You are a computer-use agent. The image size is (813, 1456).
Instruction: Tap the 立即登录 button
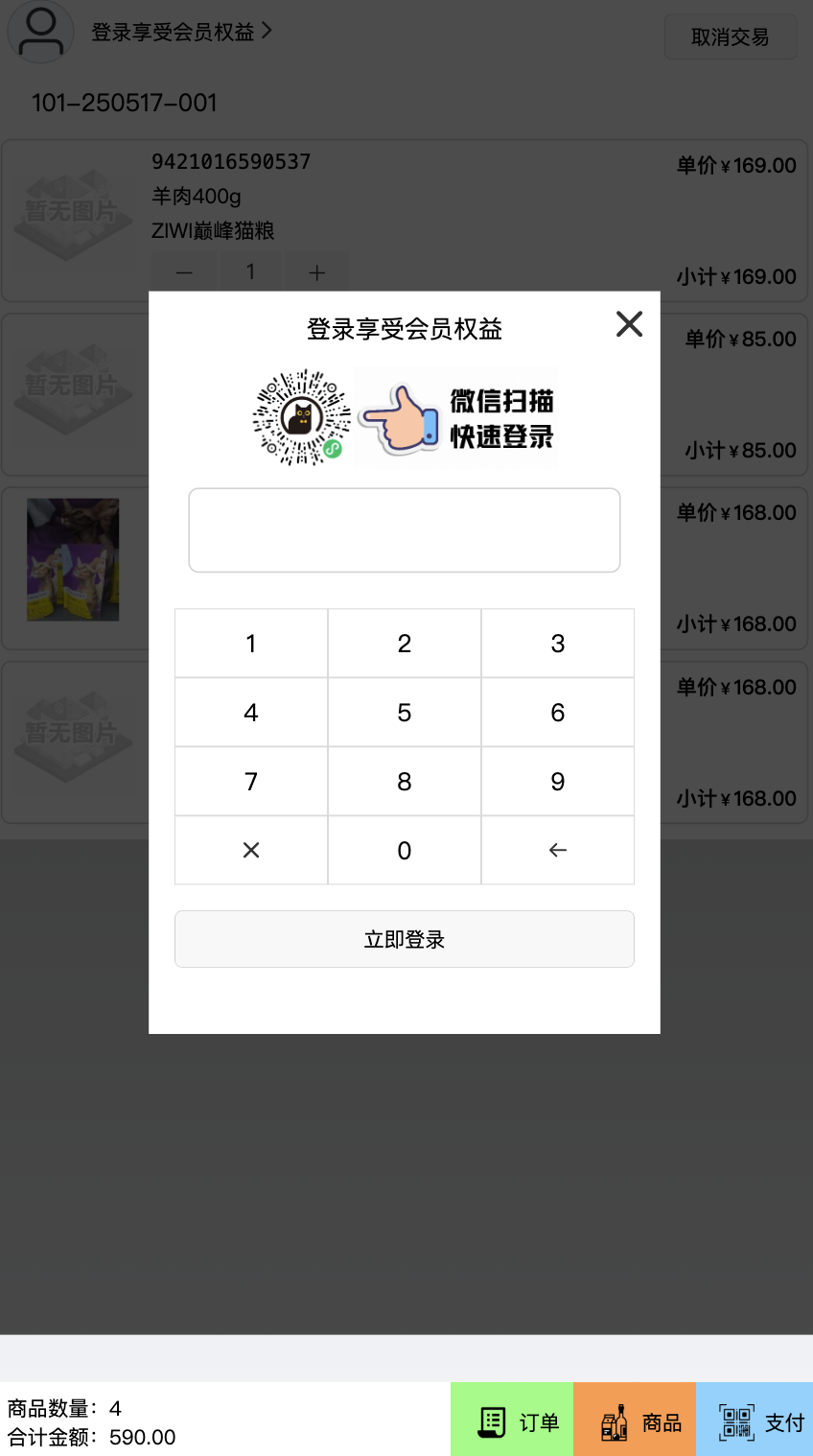pos(404,939)
